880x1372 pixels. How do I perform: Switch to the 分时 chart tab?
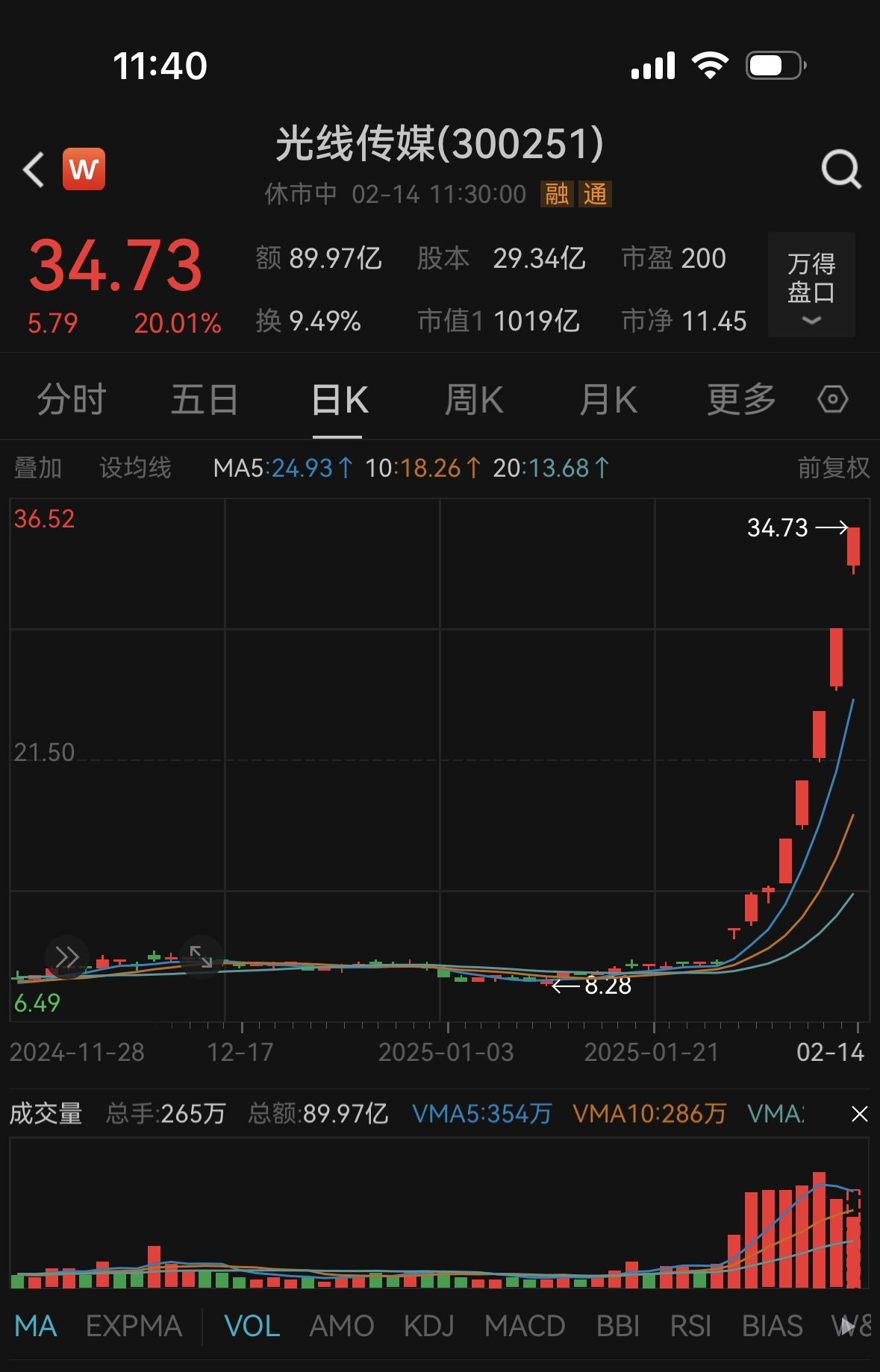[72, 400]
